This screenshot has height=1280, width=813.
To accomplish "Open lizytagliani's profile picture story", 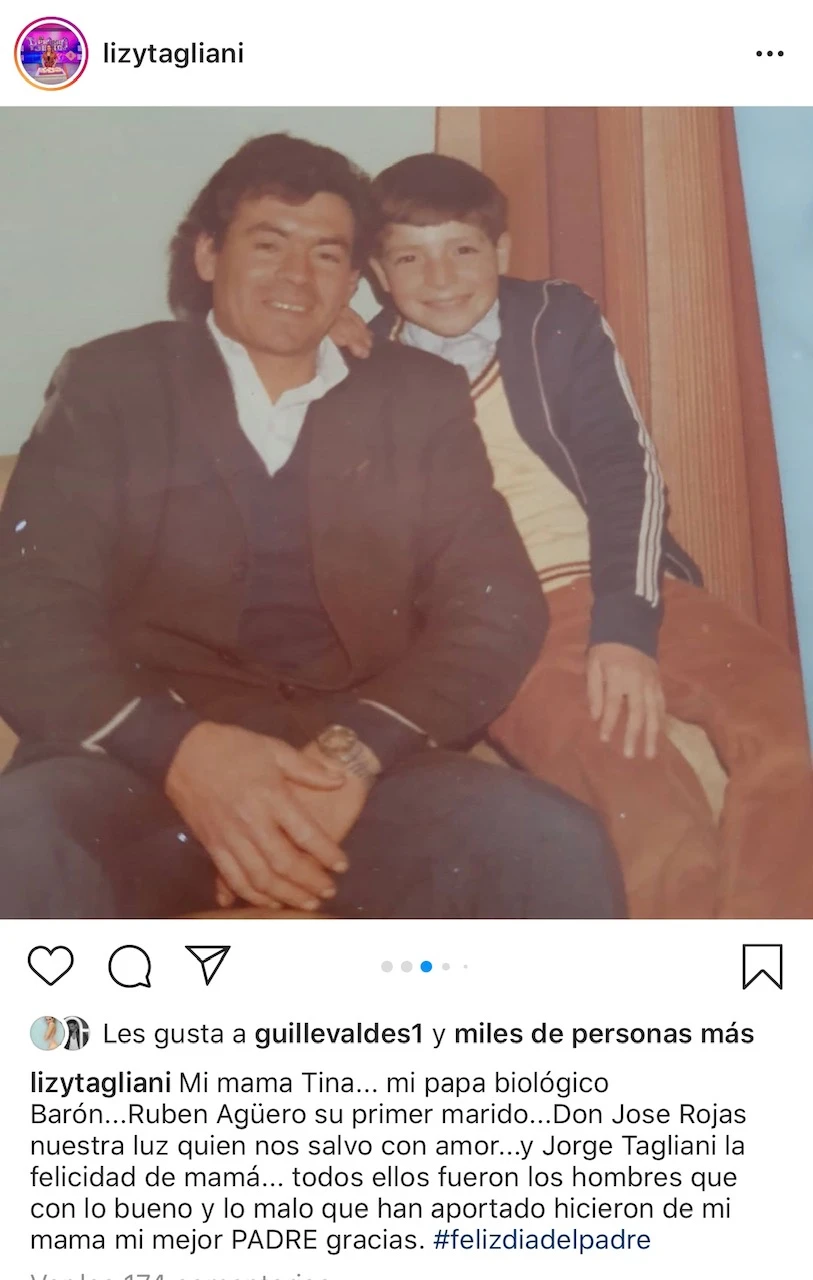I will (x=51, y=54).
